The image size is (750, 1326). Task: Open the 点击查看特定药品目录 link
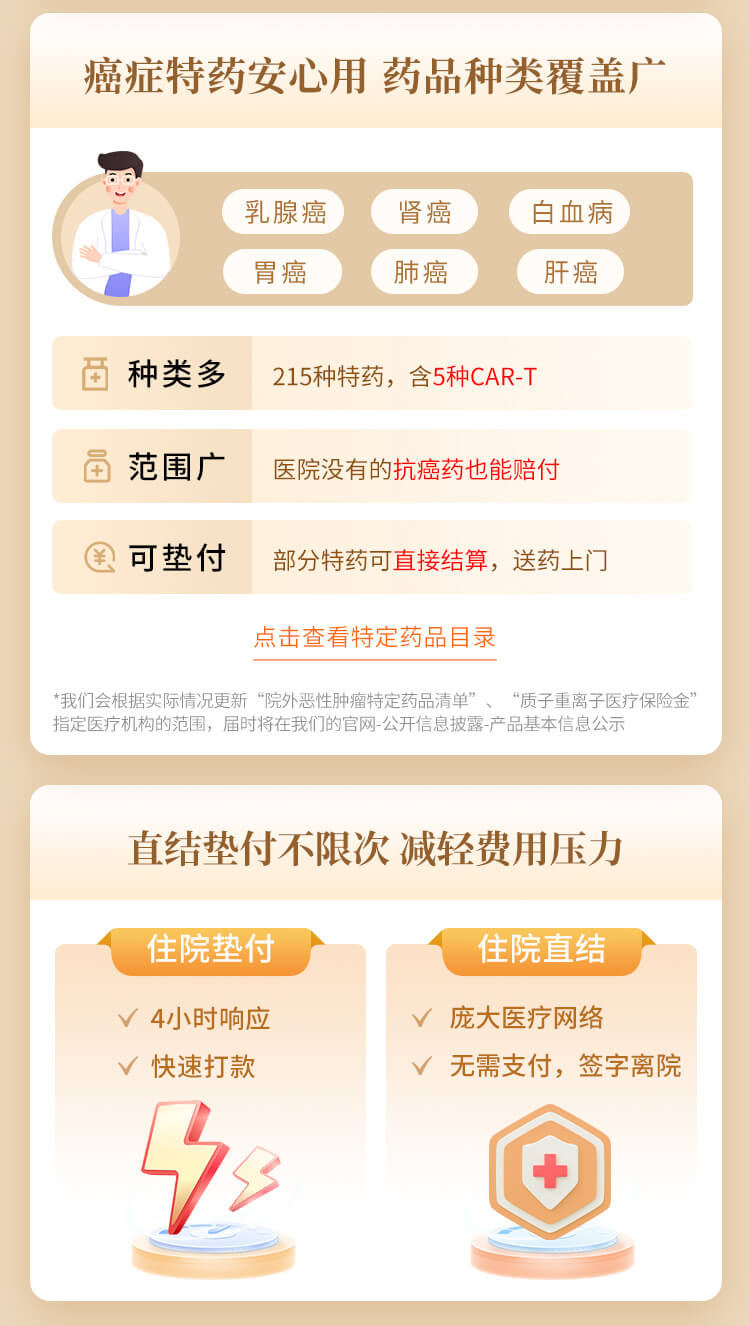374,637
